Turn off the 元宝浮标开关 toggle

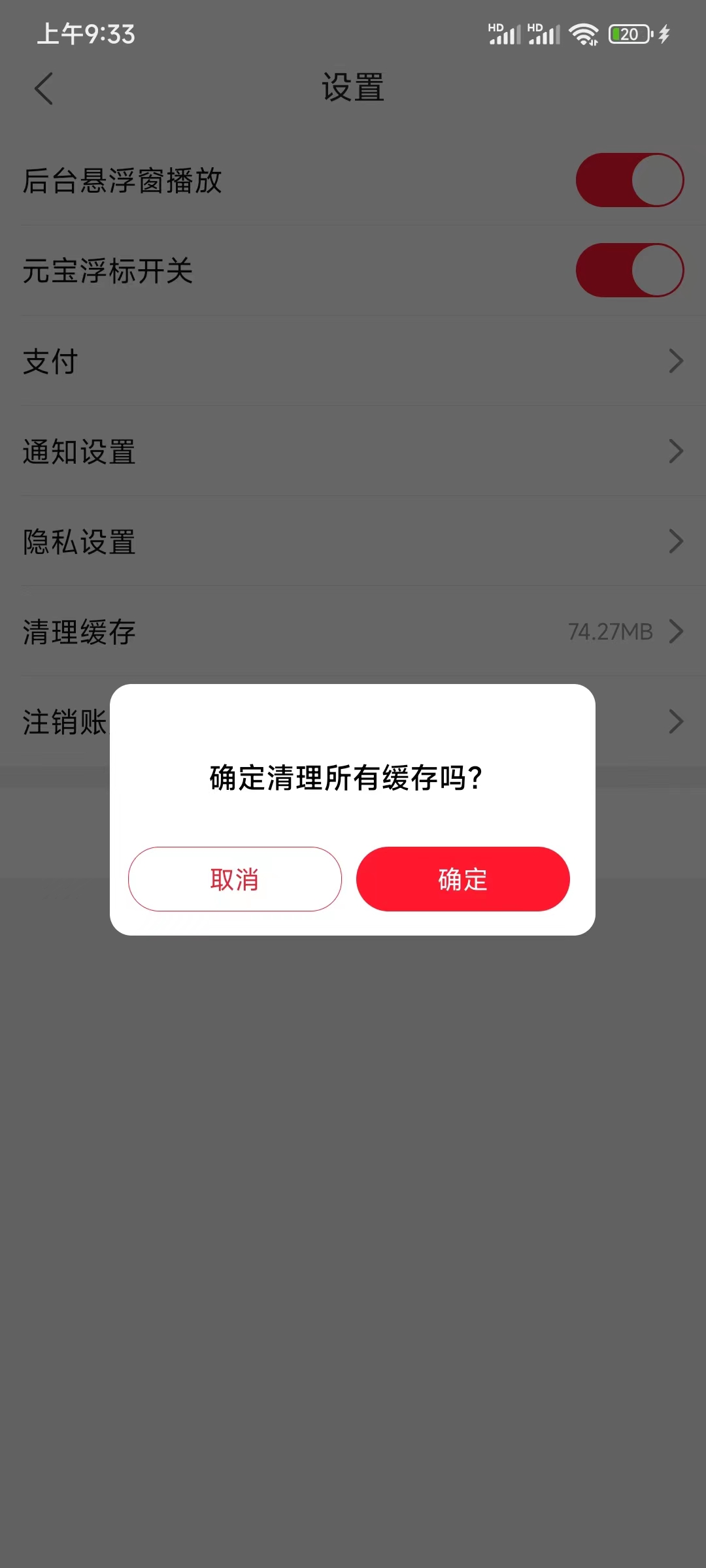coord(630,270)
